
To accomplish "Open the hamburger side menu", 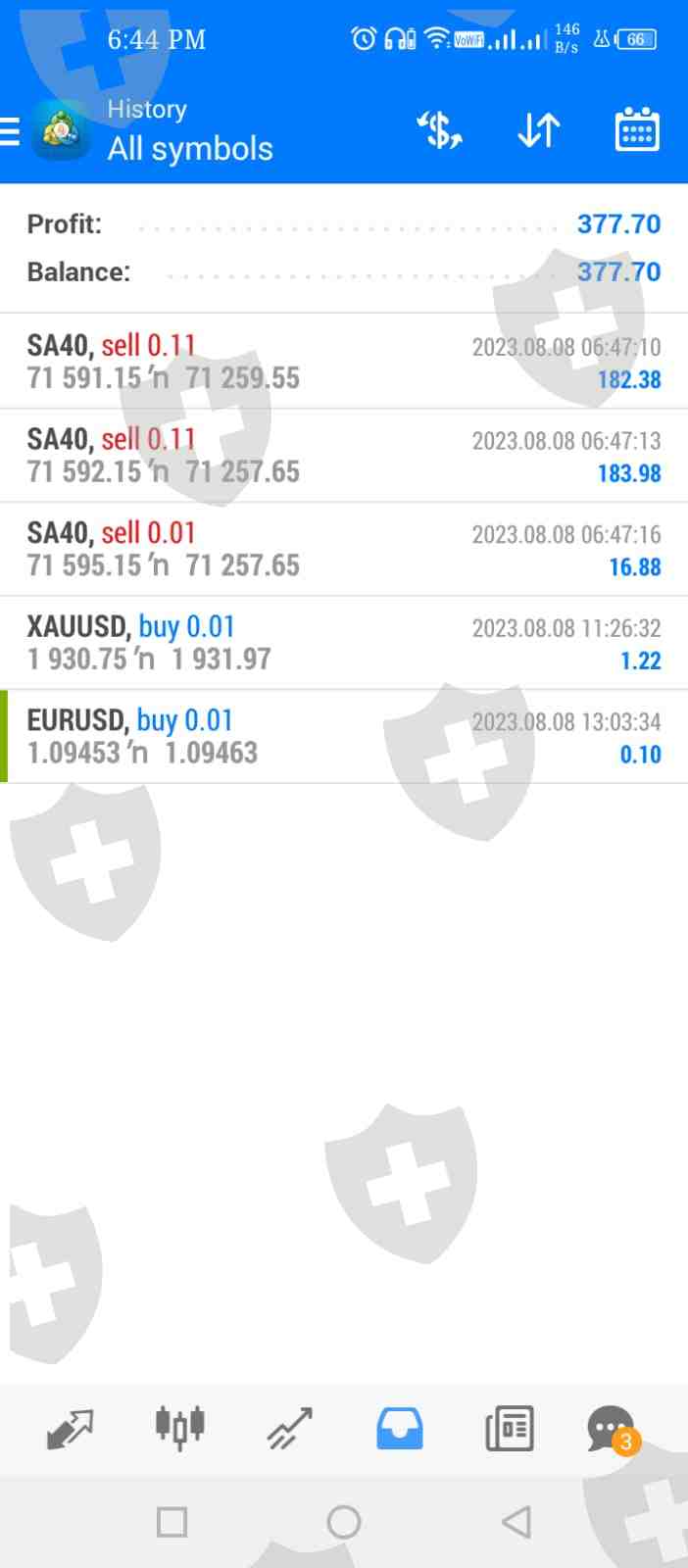I will point(12,130).
